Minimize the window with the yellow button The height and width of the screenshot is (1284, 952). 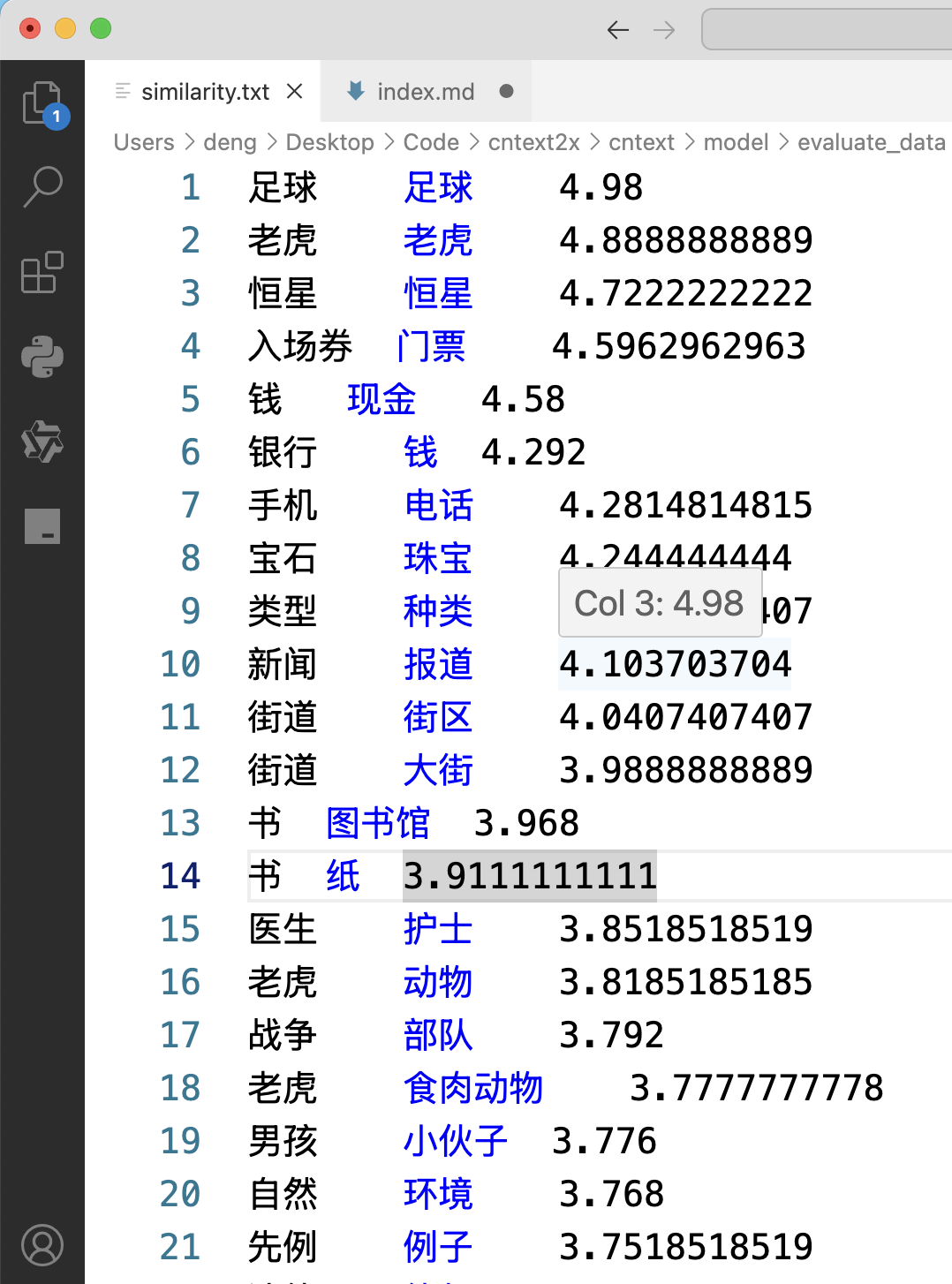pyautogui.click(x=65, y=28)
